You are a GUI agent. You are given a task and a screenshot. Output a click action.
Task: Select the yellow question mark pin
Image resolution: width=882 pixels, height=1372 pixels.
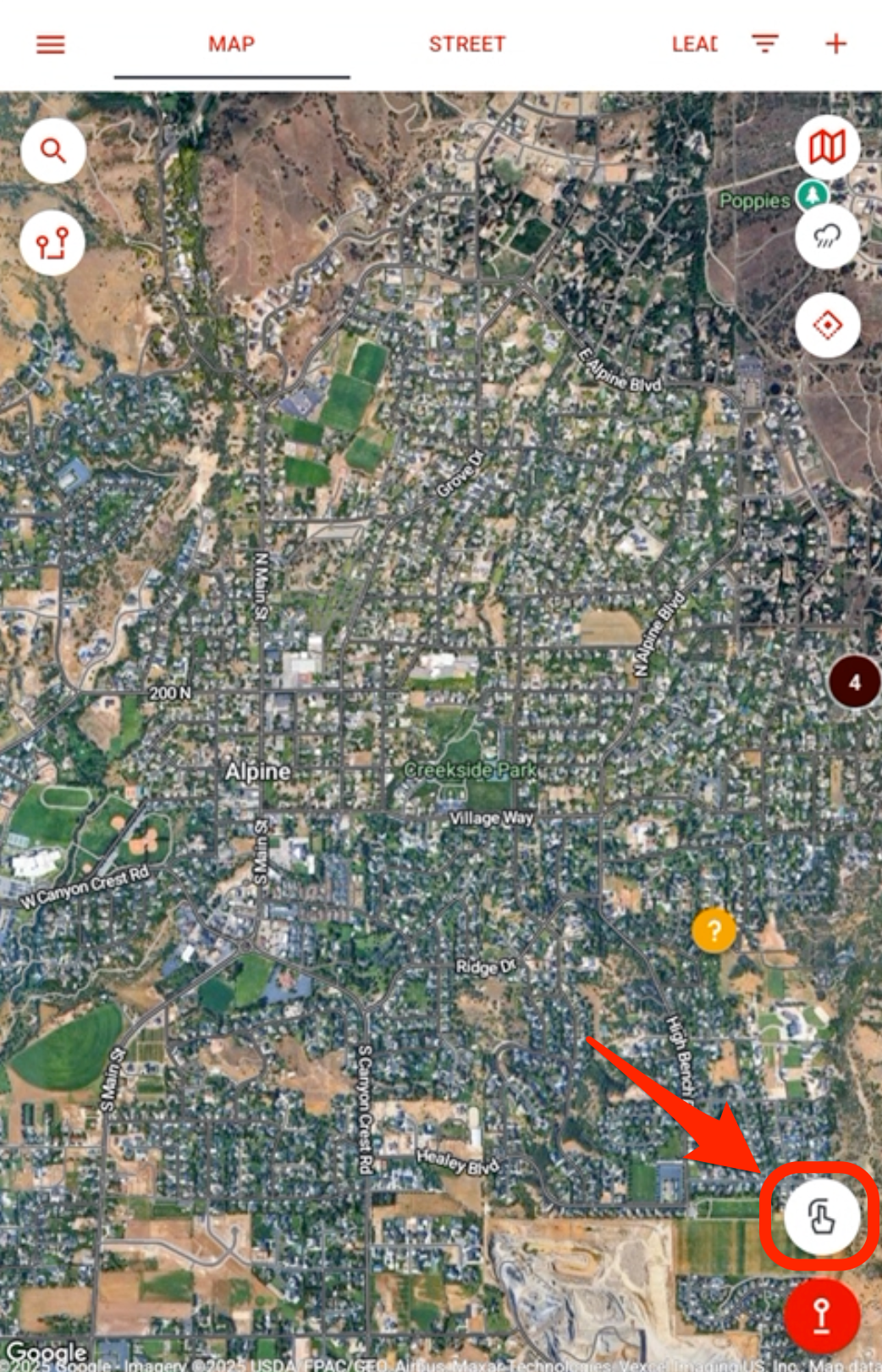pyautogui.click(x=714, y=931)
